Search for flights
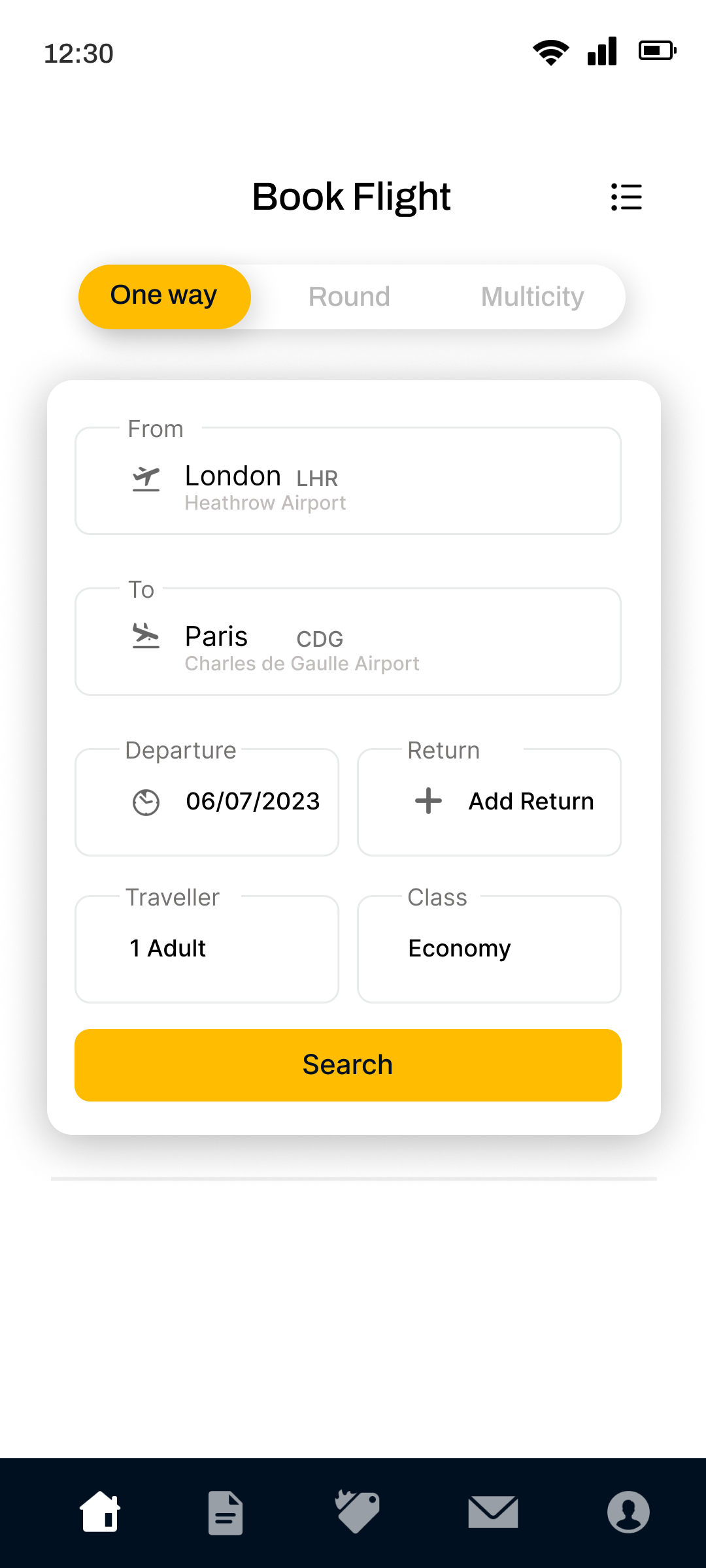This screenshot has width=706, height=1568. (x=348, y=1065)
